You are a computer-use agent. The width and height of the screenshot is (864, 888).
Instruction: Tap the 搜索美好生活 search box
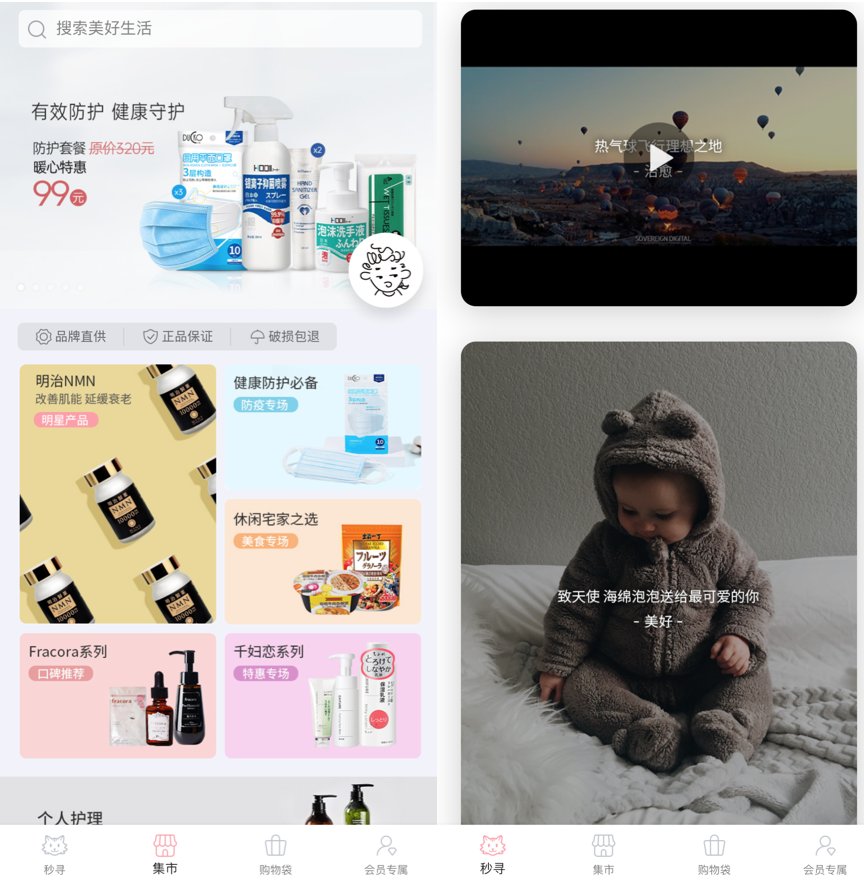coord(220,29)
